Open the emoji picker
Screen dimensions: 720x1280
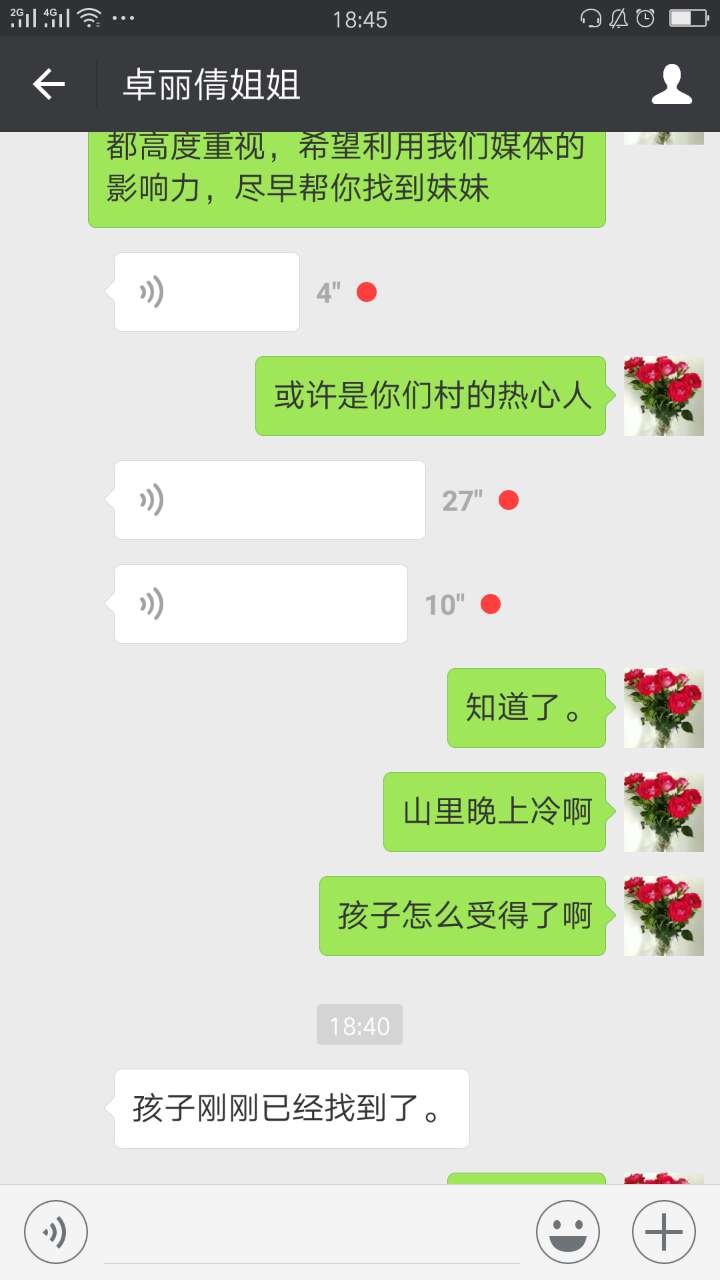click(568, 1231)
